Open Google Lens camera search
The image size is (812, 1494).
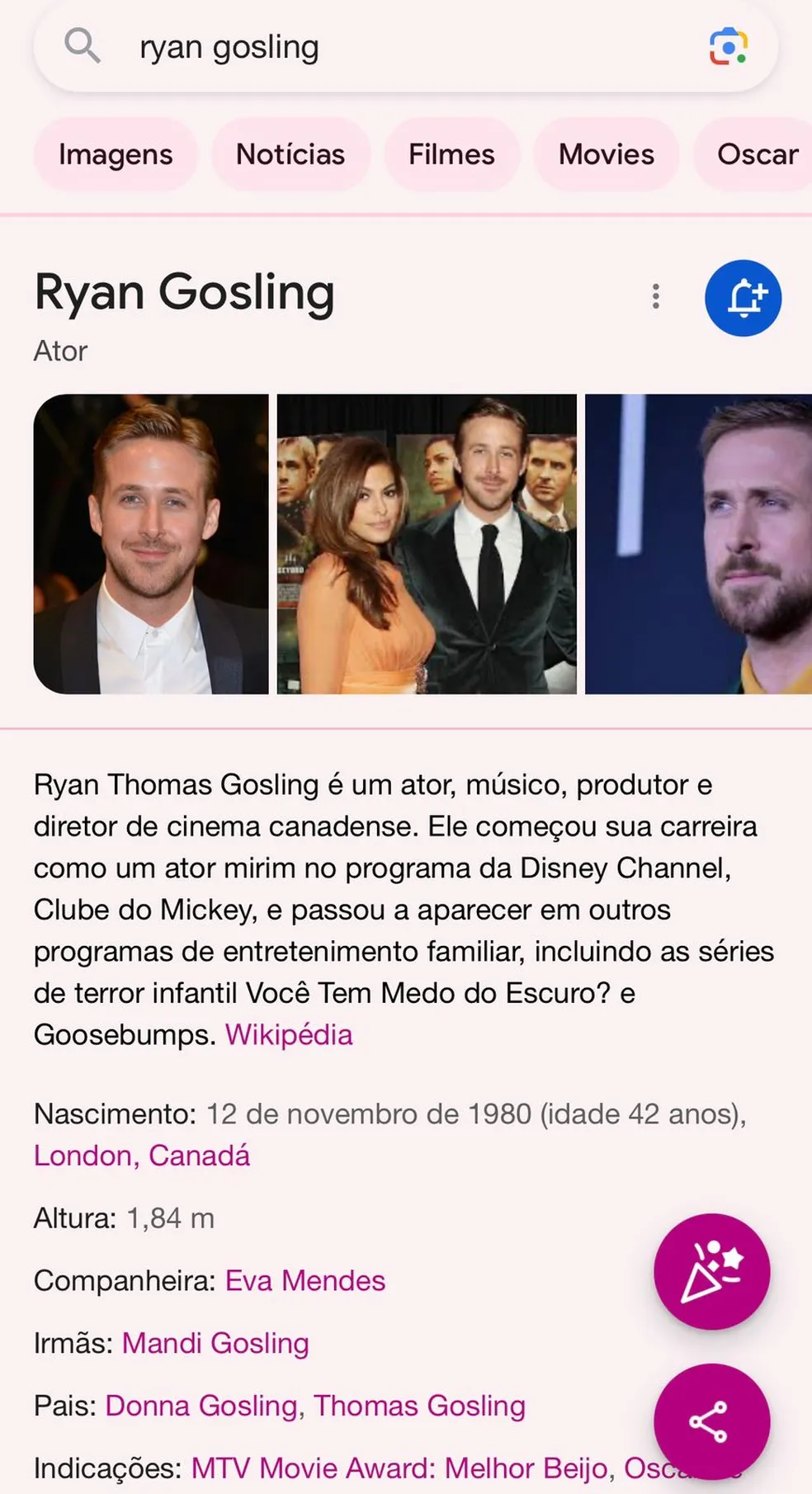pos(728,46)
